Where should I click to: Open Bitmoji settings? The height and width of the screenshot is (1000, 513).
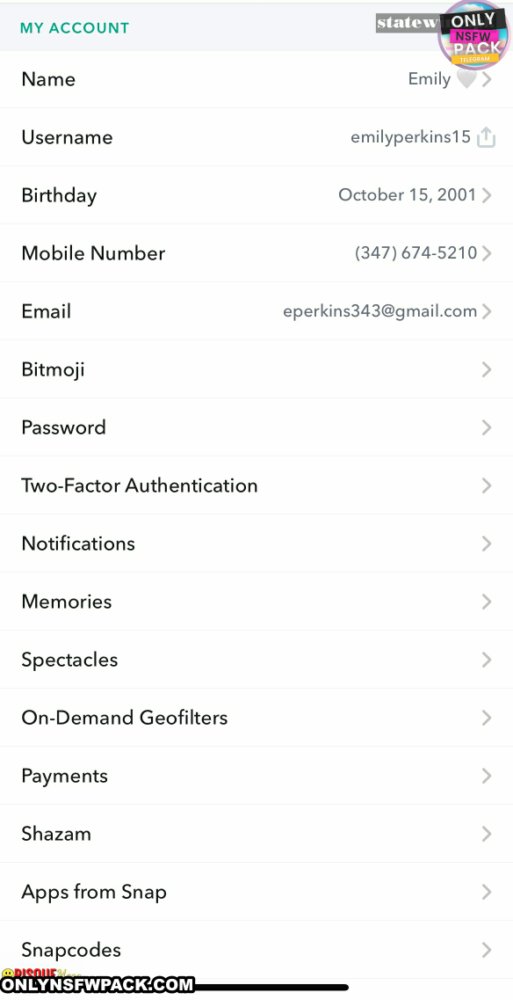coord(256,369)
